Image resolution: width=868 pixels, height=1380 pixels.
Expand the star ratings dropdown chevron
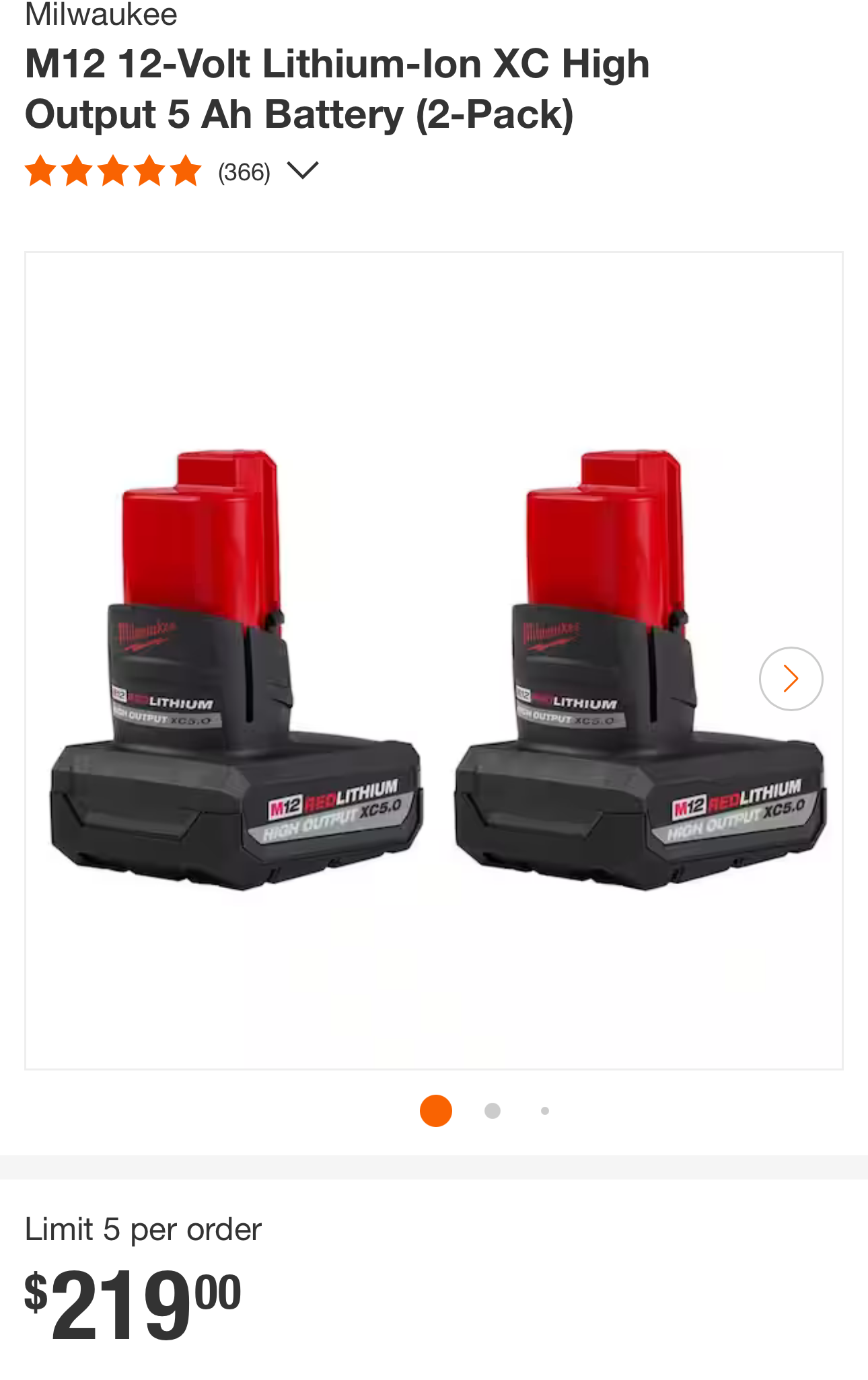(x=302, y=171)
